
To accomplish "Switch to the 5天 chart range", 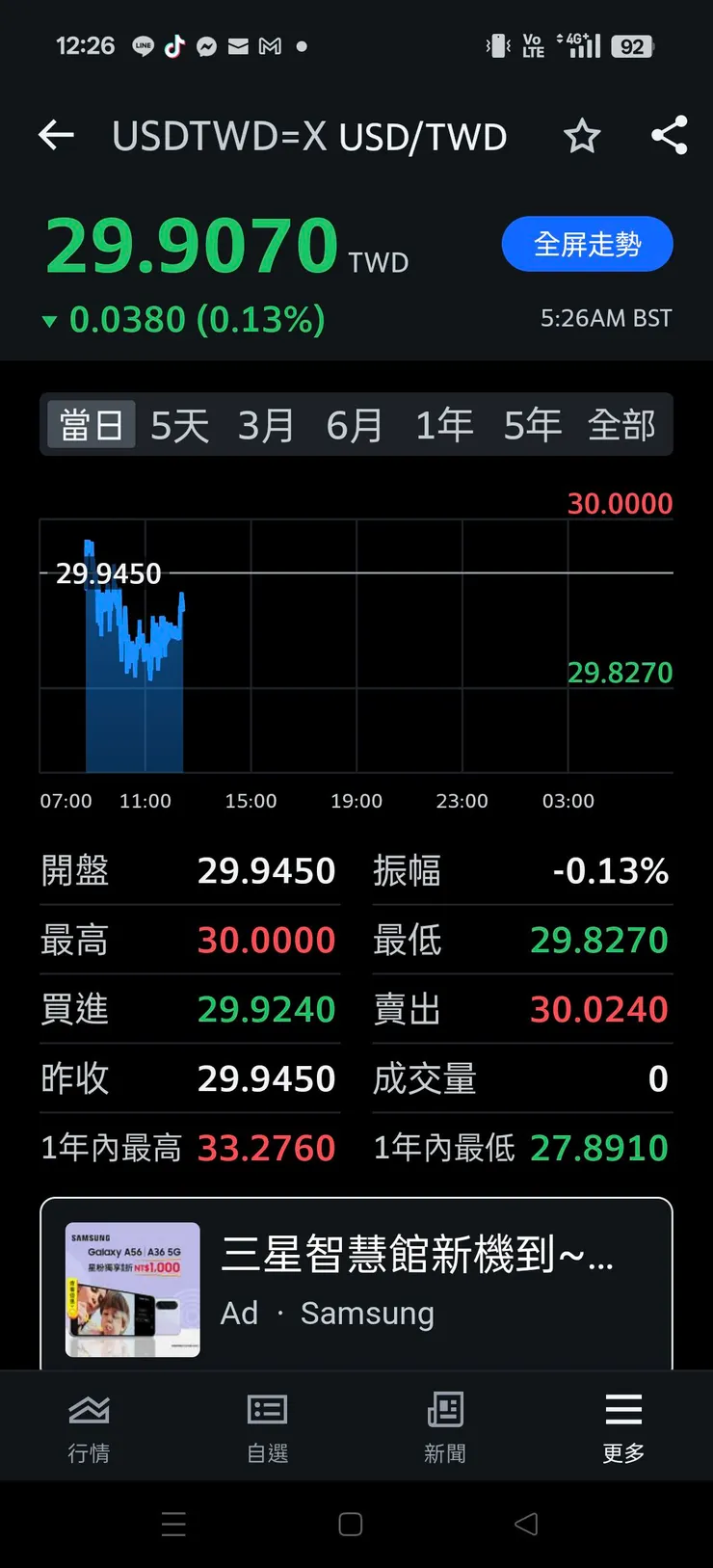I will coord(178,423).
